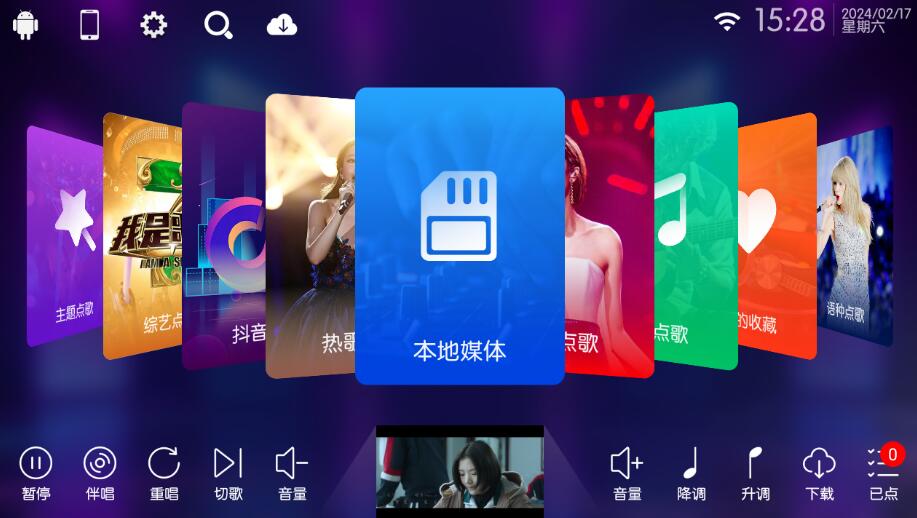Tap the cloud download icon
Viewport: 917px width, 518px height.
tap(282, 24)
